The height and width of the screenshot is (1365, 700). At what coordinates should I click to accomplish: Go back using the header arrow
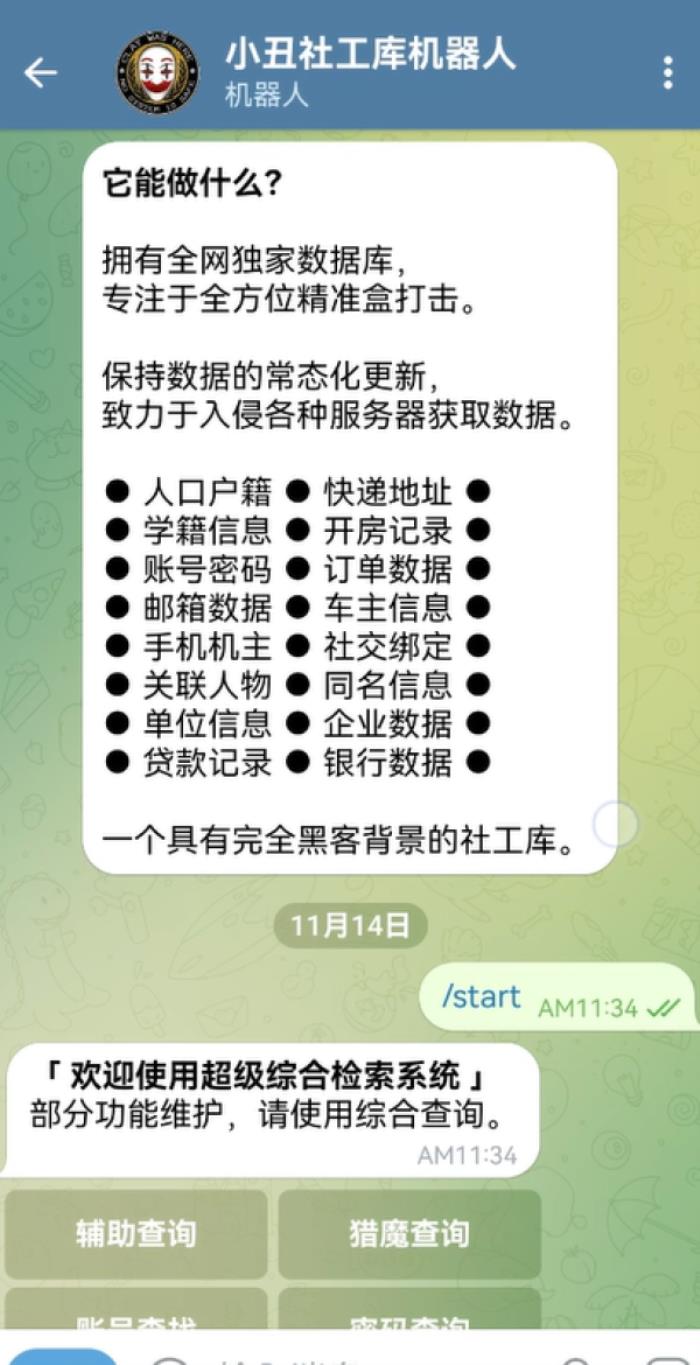(x=41, y=72)
